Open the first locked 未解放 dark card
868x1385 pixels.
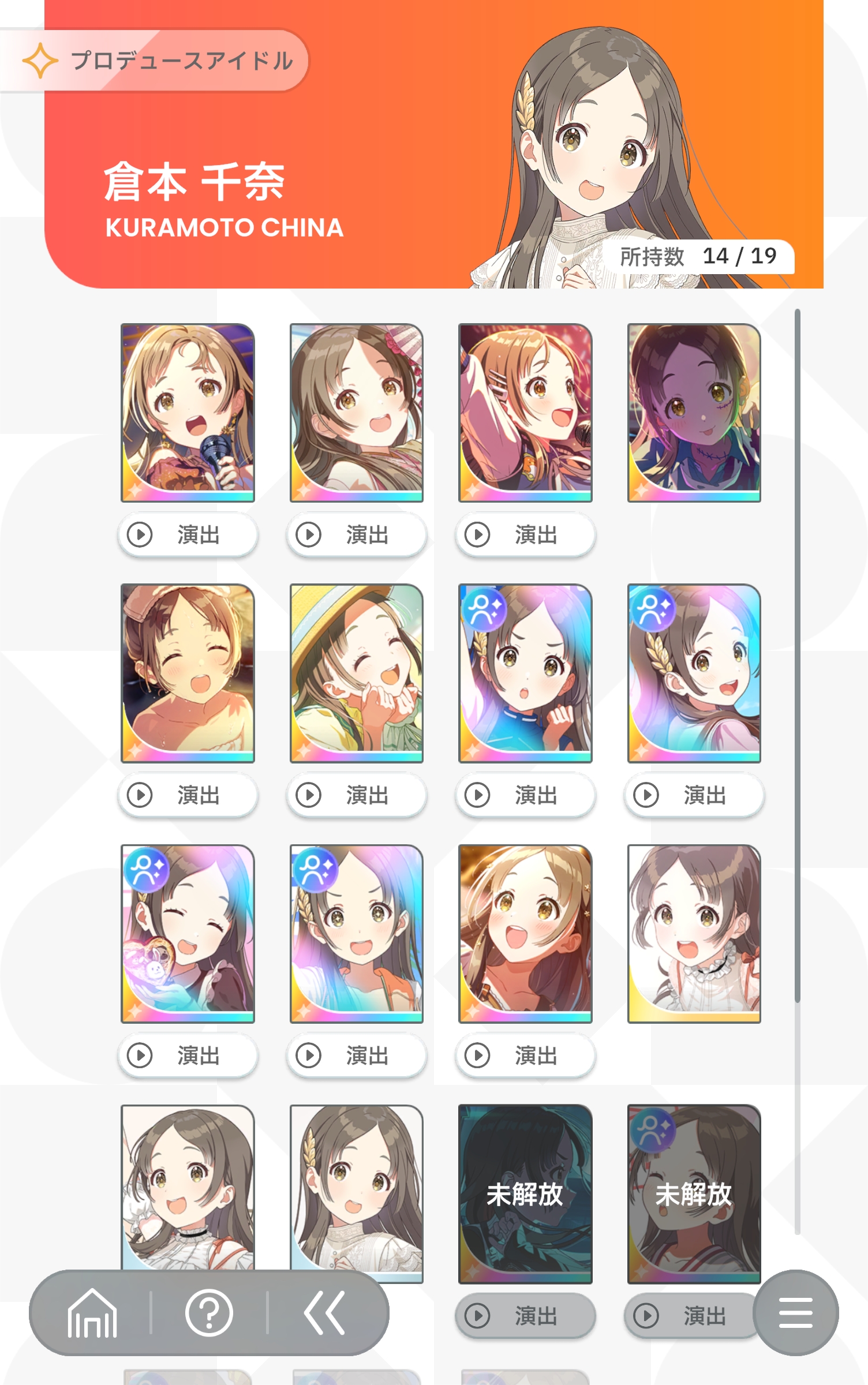[525, 1193]
